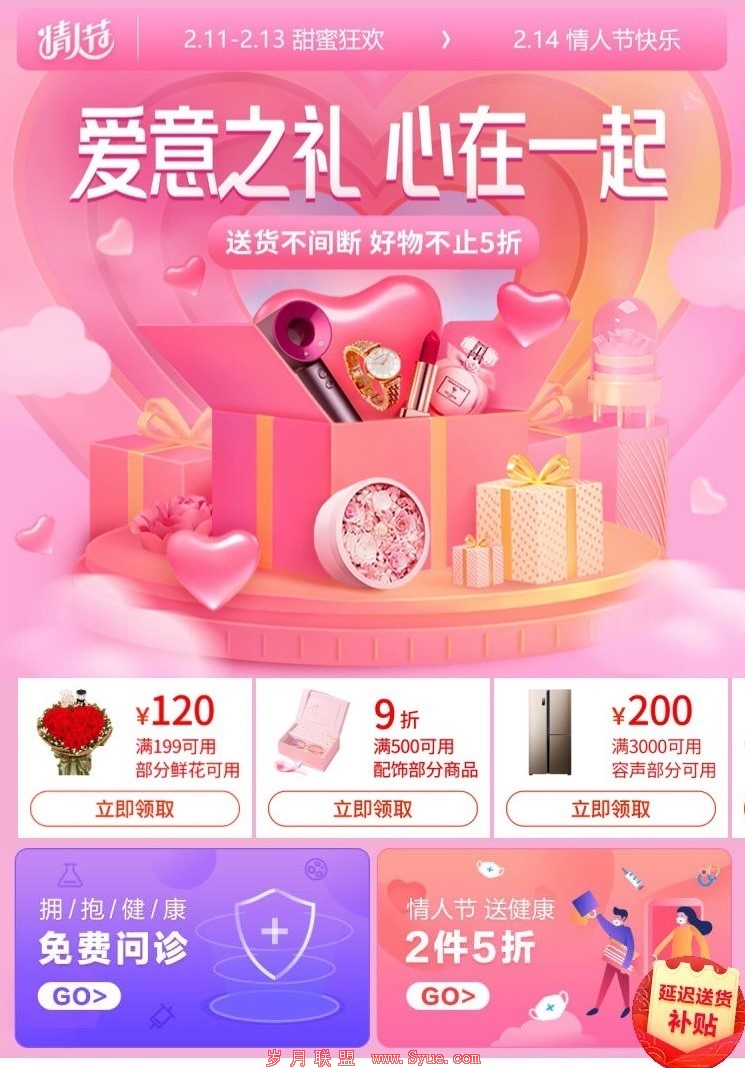Claim the 9折 accessories coupon
Viewport: 745px width, 1068px height.
coord(372,808)
